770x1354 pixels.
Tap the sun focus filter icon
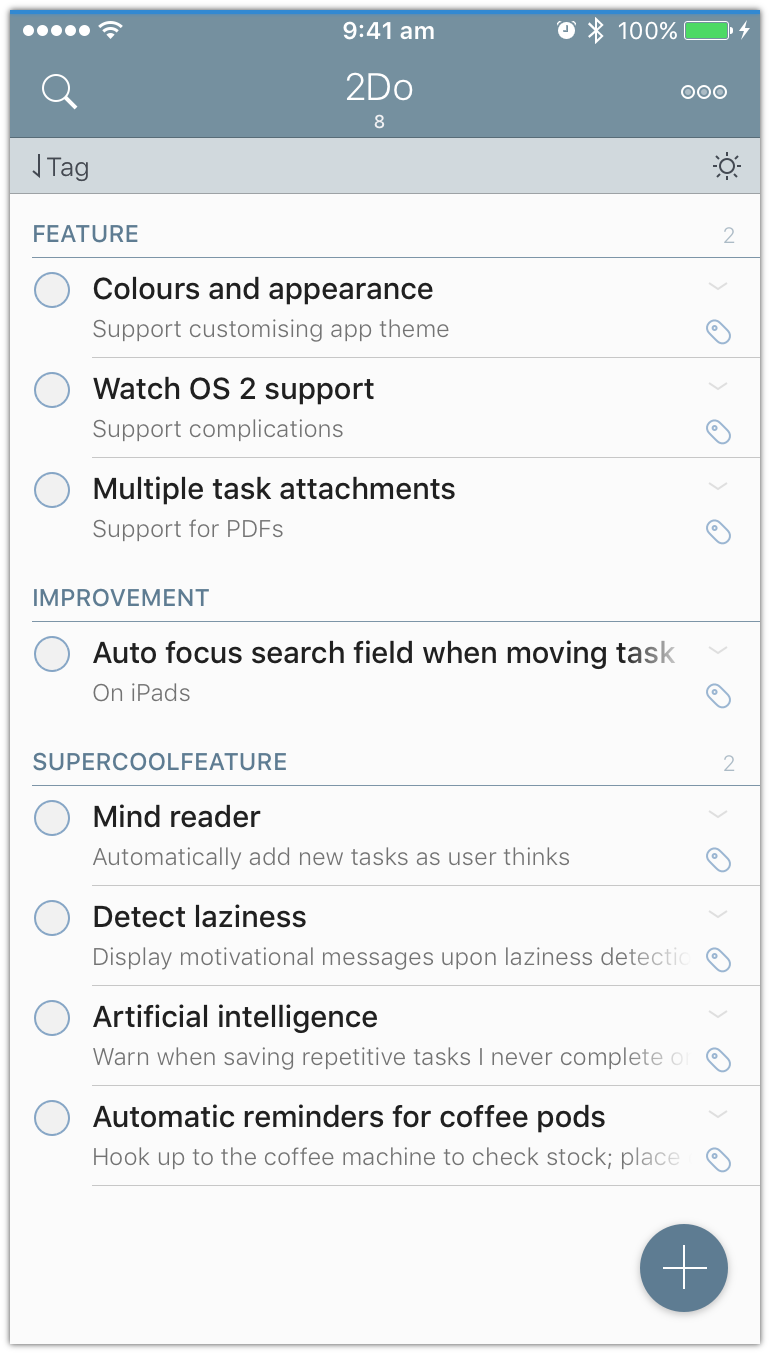[726, 167]
